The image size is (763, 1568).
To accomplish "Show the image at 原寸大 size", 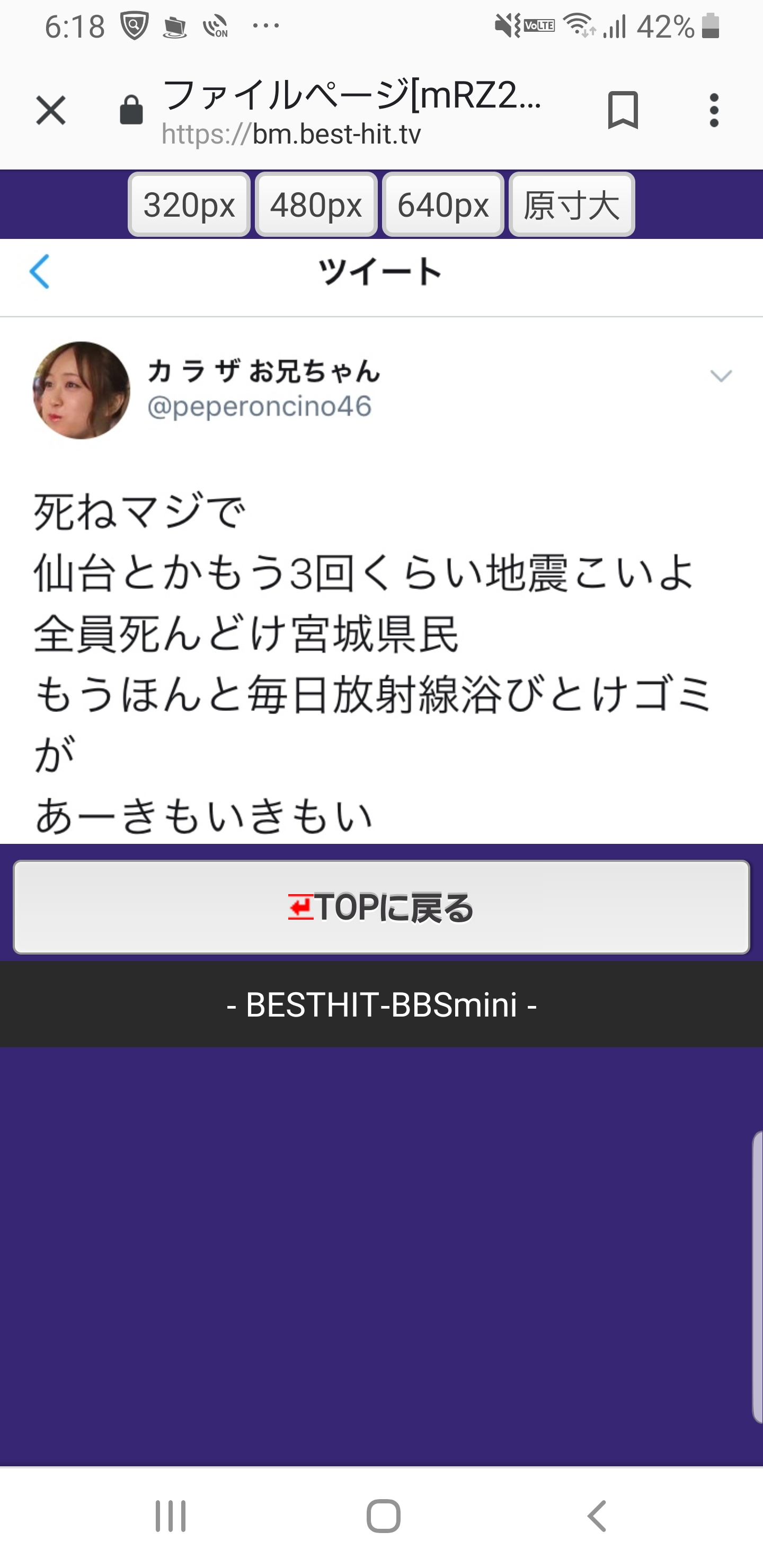I will point(571,204).
